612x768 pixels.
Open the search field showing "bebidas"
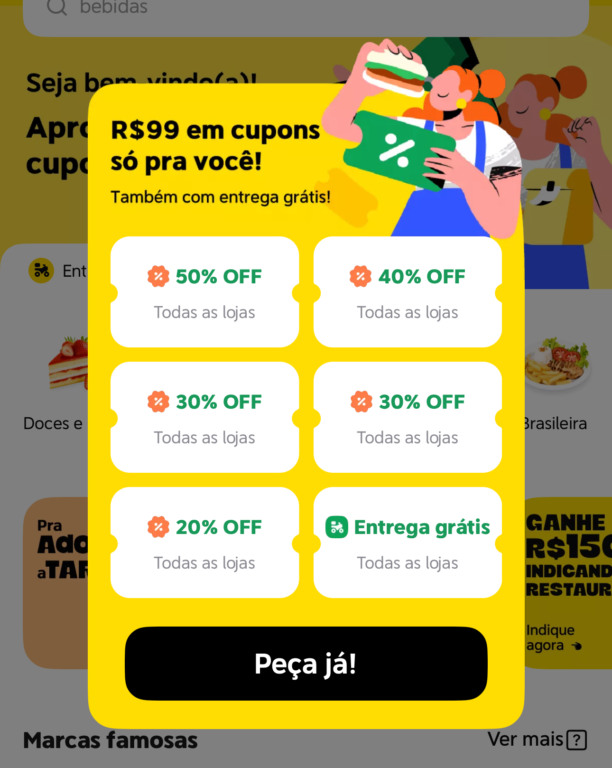[x=300, y=10]
